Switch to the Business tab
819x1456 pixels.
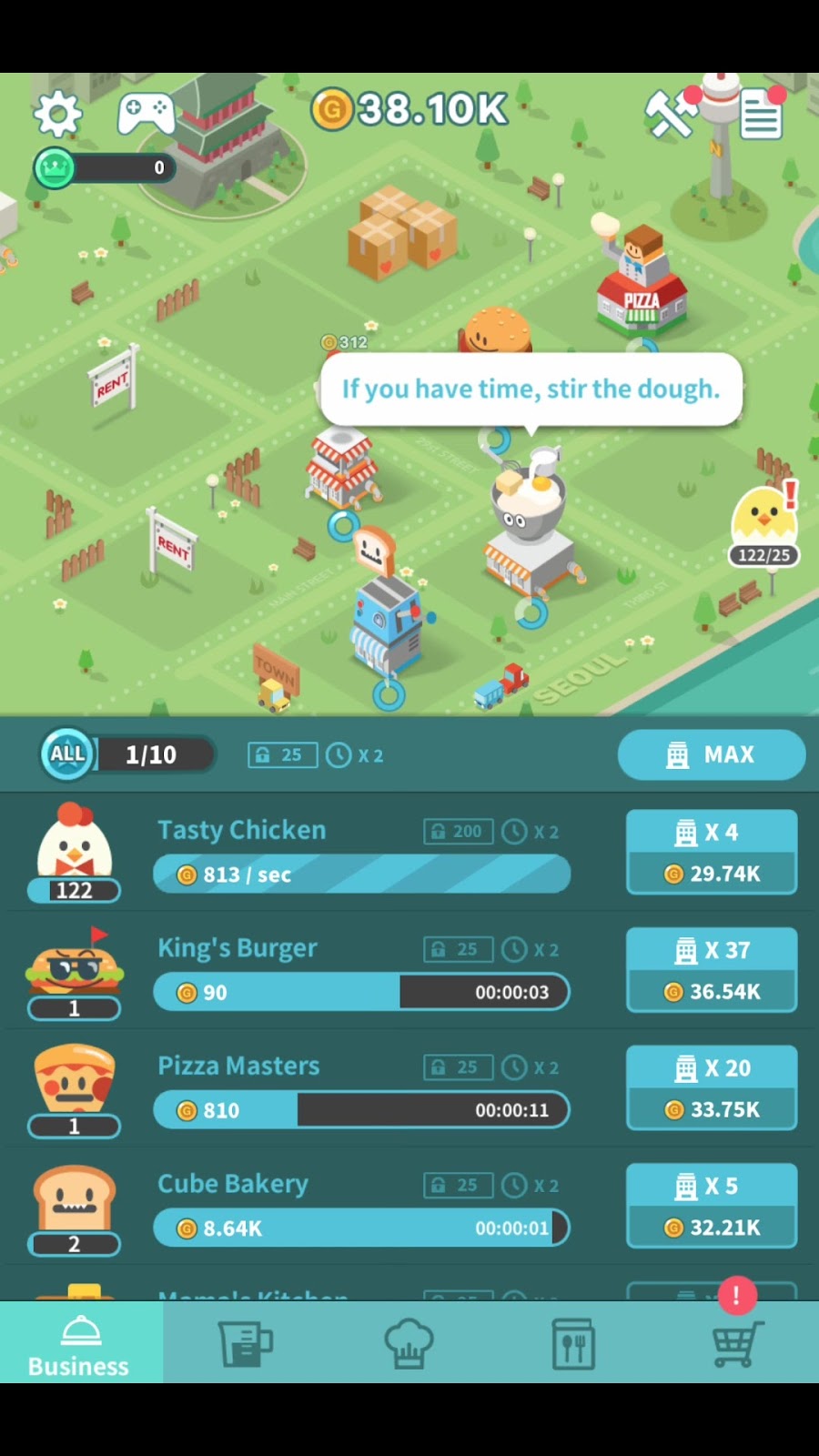point(80,1344)
